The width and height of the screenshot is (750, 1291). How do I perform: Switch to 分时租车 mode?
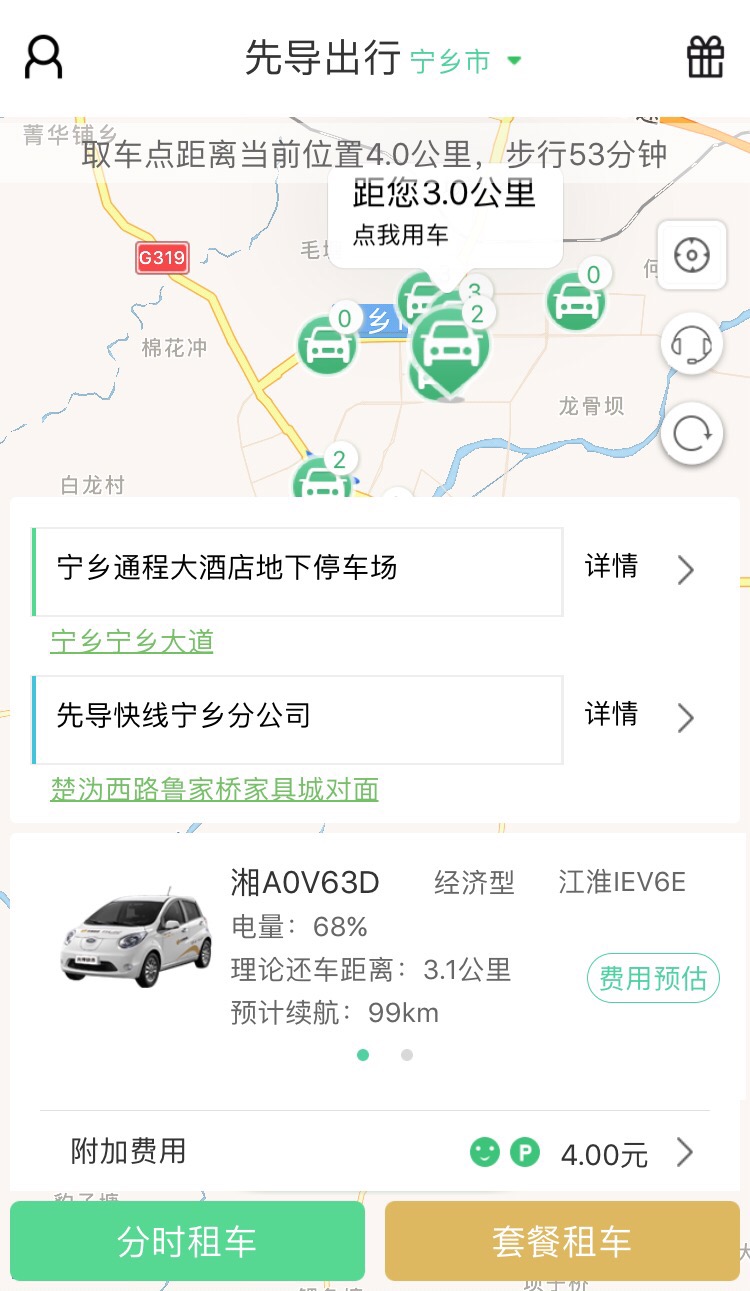pyautogui.click(x=186, y=1241)
